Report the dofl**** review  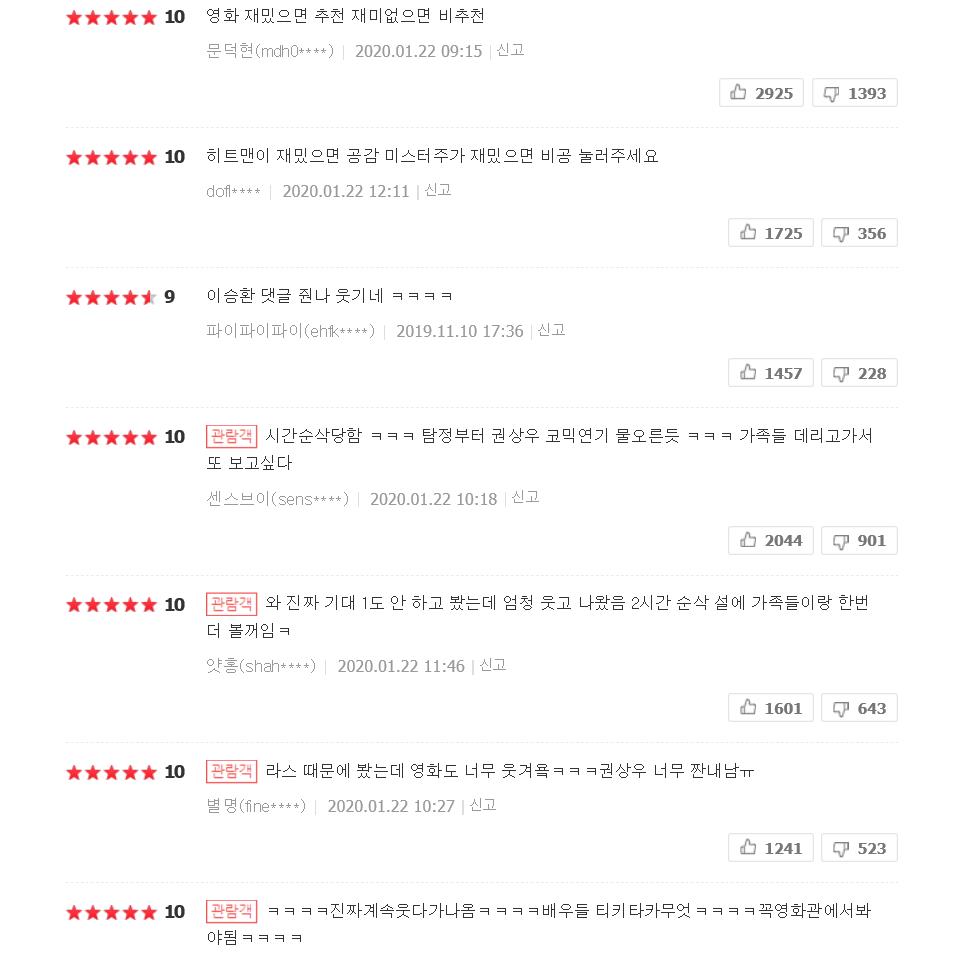click(x=438, y=190)
